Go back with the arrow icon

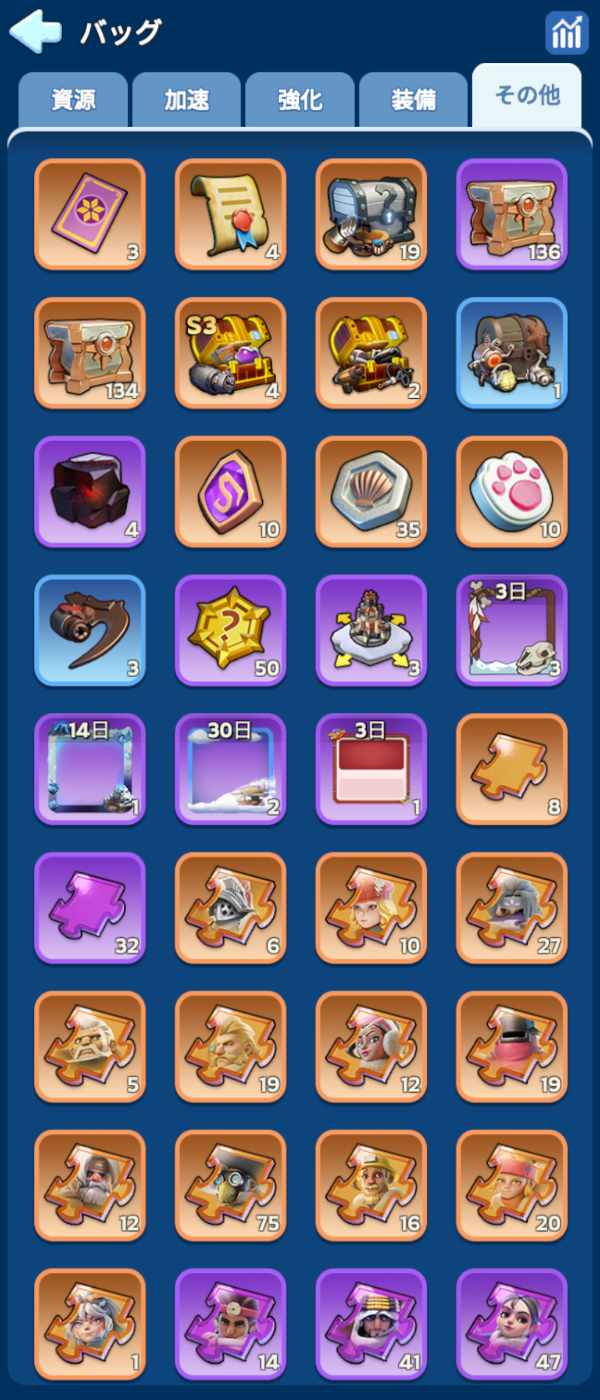click(x=35, y=32)
